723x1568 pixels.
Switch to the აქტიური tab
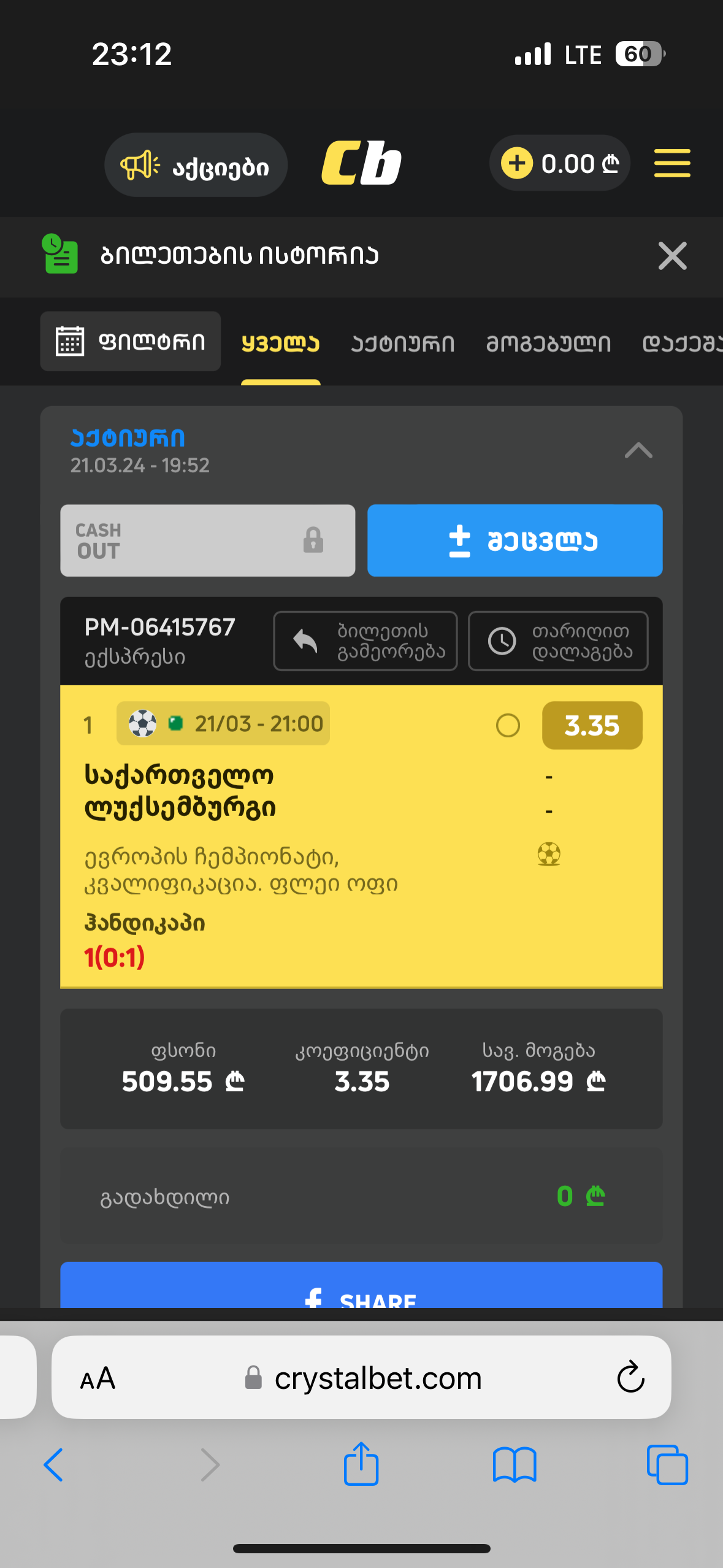click(x=402, y=344)
